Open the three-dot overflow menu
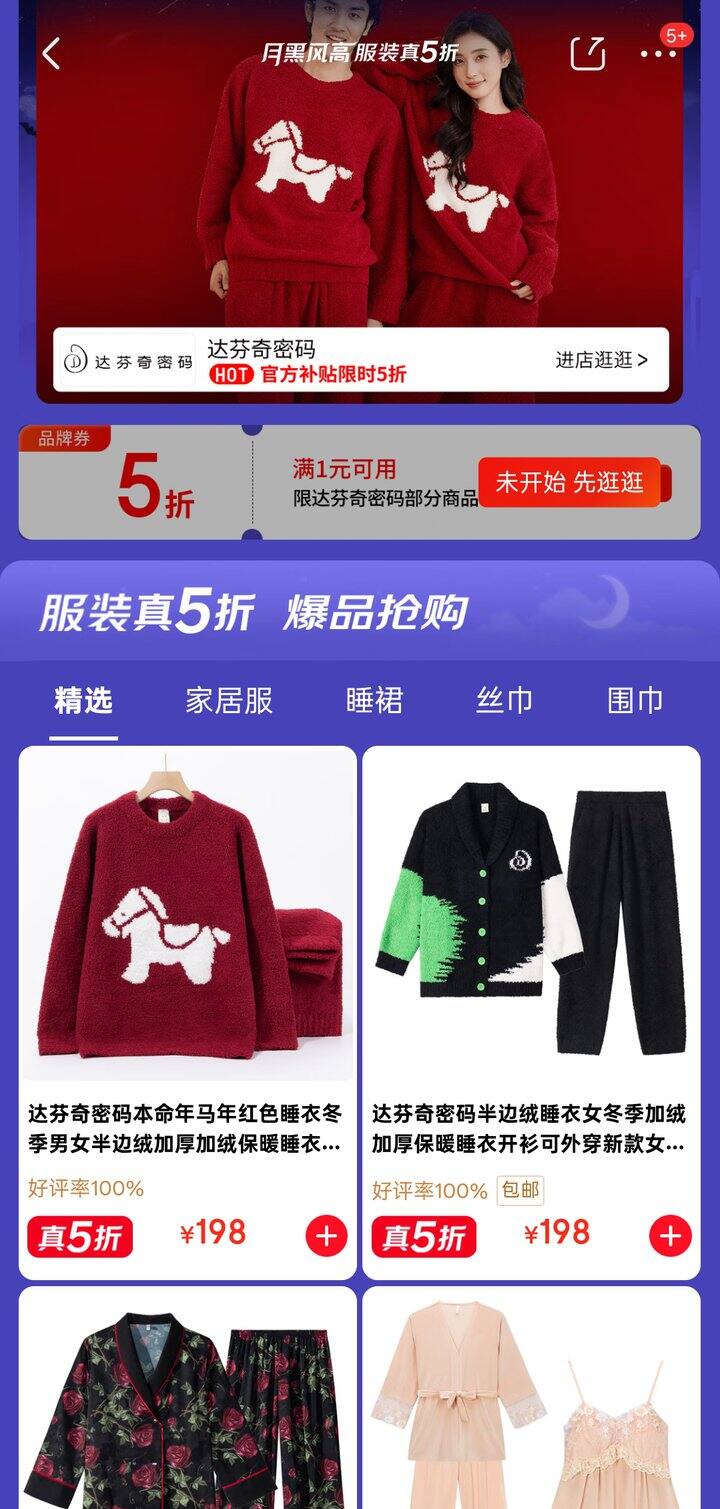Viewport: 720px width, 1509px height. tap(658, 54)
